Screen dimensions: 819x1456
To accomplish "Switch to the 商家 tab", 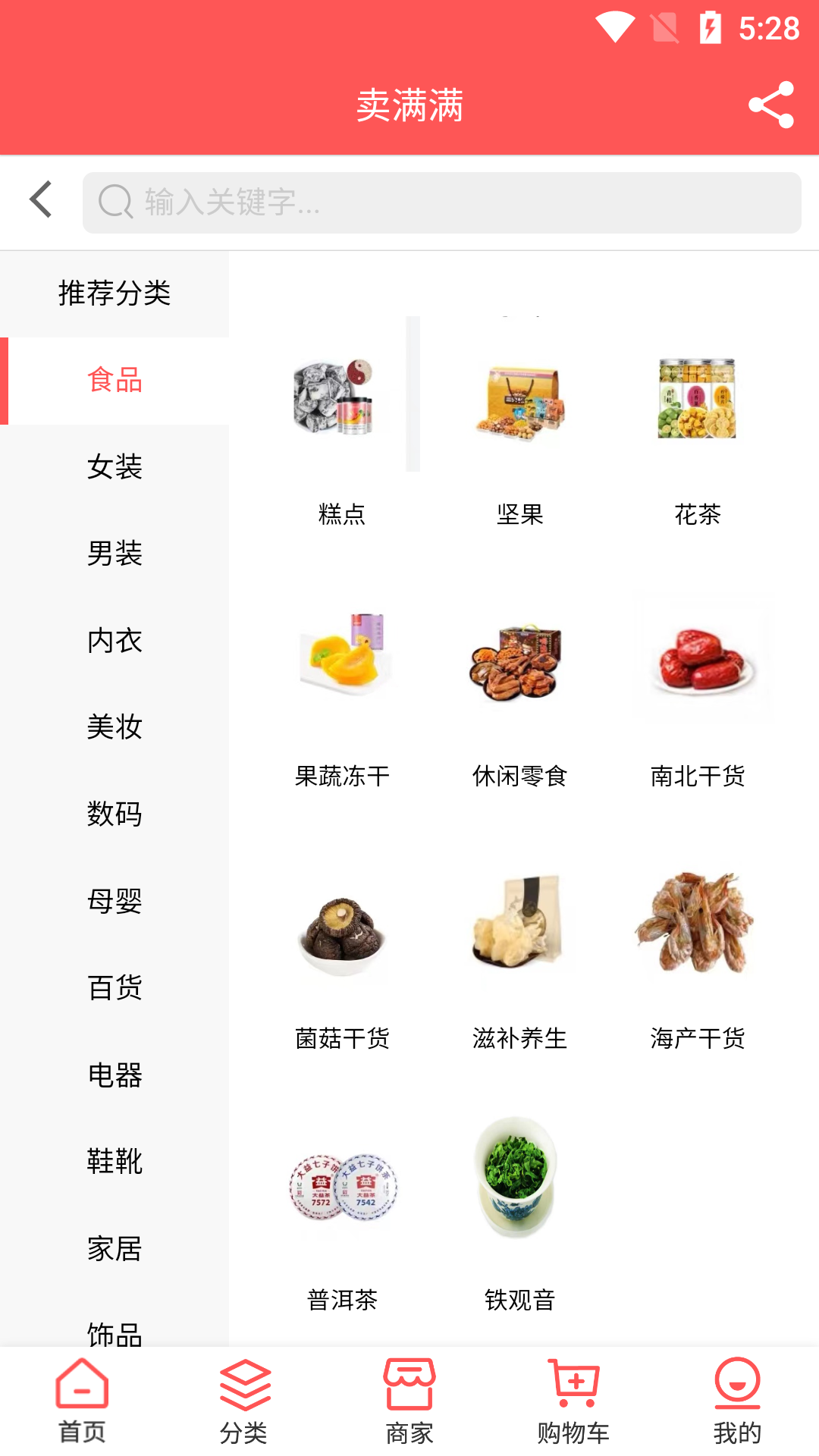I will (409, 1401).
